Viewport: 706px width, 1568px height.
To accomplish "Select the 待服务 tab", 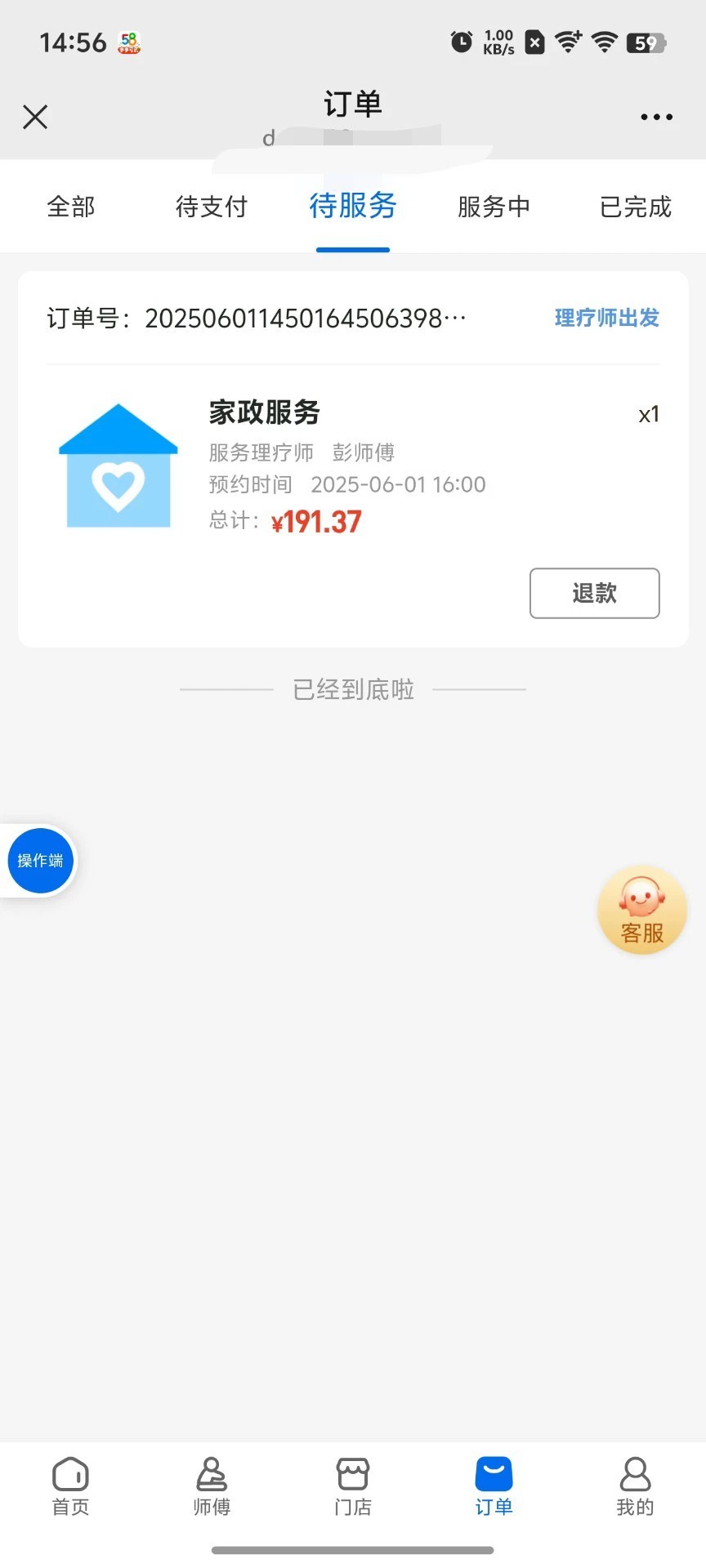I will point(353,206).
